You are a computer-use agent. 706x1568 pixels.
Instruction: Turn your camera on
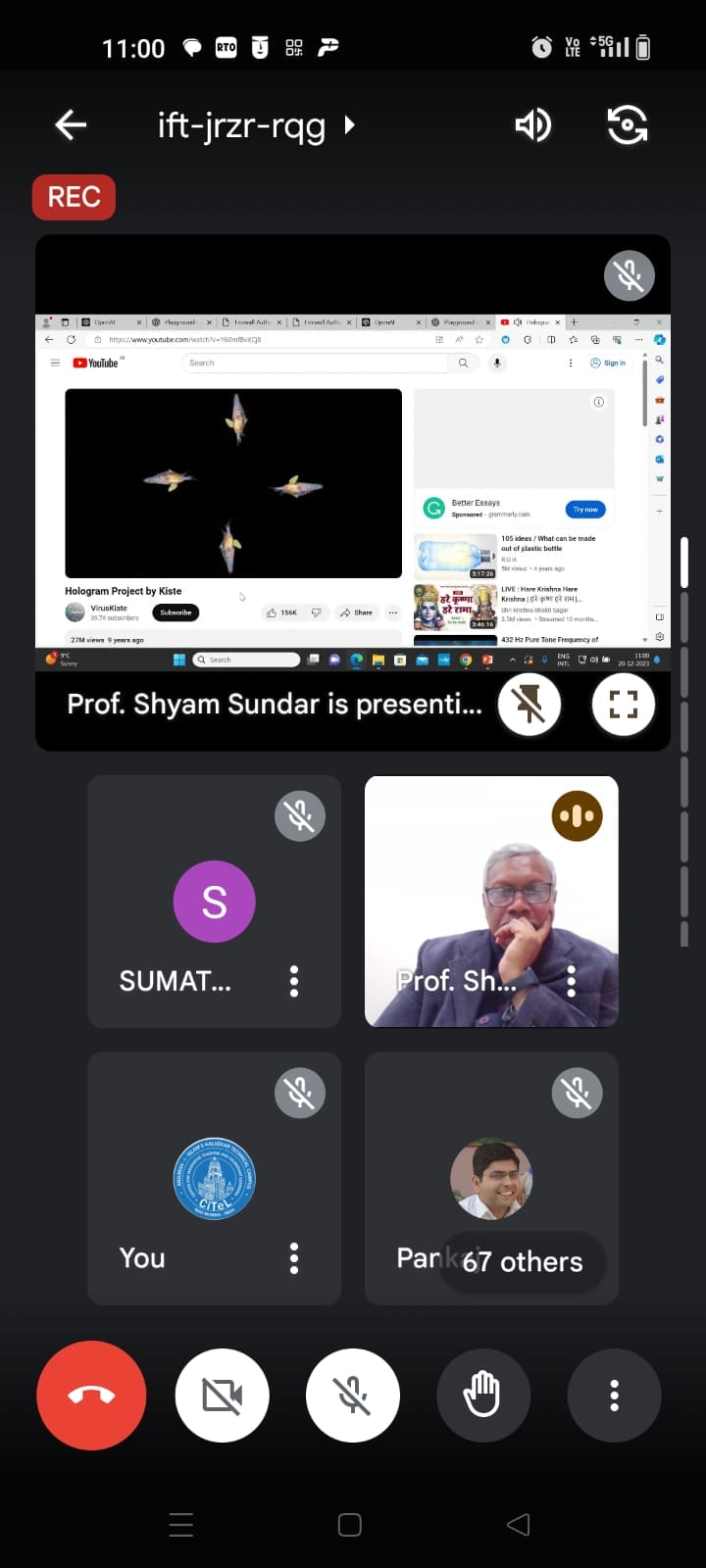coord(223,1395)
